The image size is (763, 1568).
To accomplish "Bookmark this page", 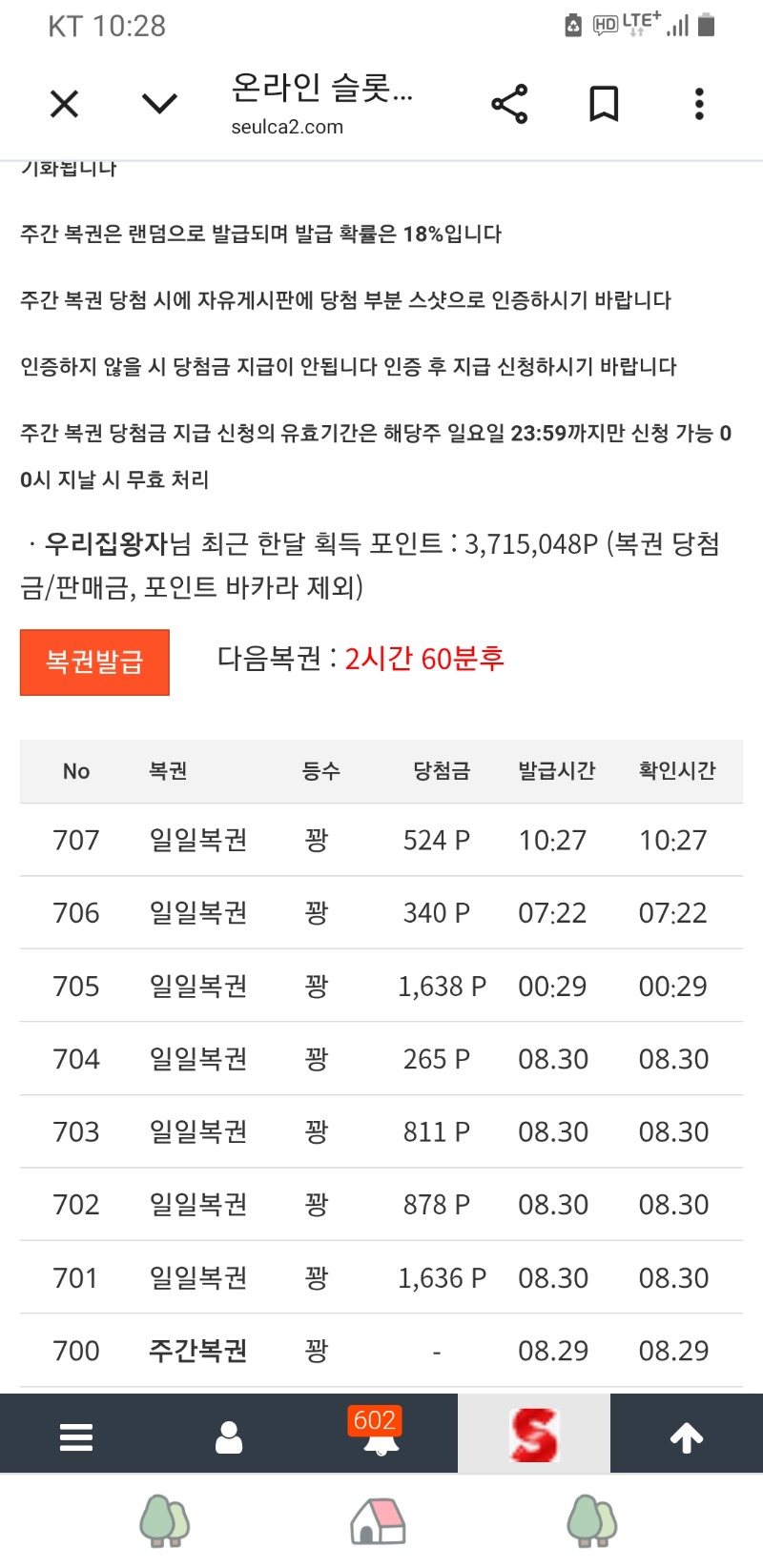I will coord(604,104).
